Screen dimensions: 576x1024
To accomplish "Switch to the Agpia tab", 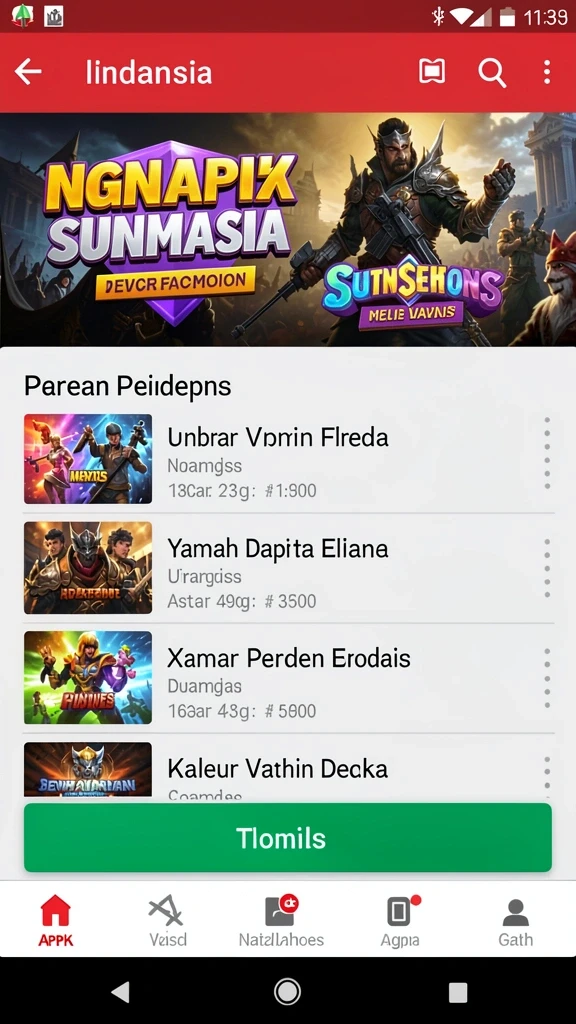I will click(400, 921).
